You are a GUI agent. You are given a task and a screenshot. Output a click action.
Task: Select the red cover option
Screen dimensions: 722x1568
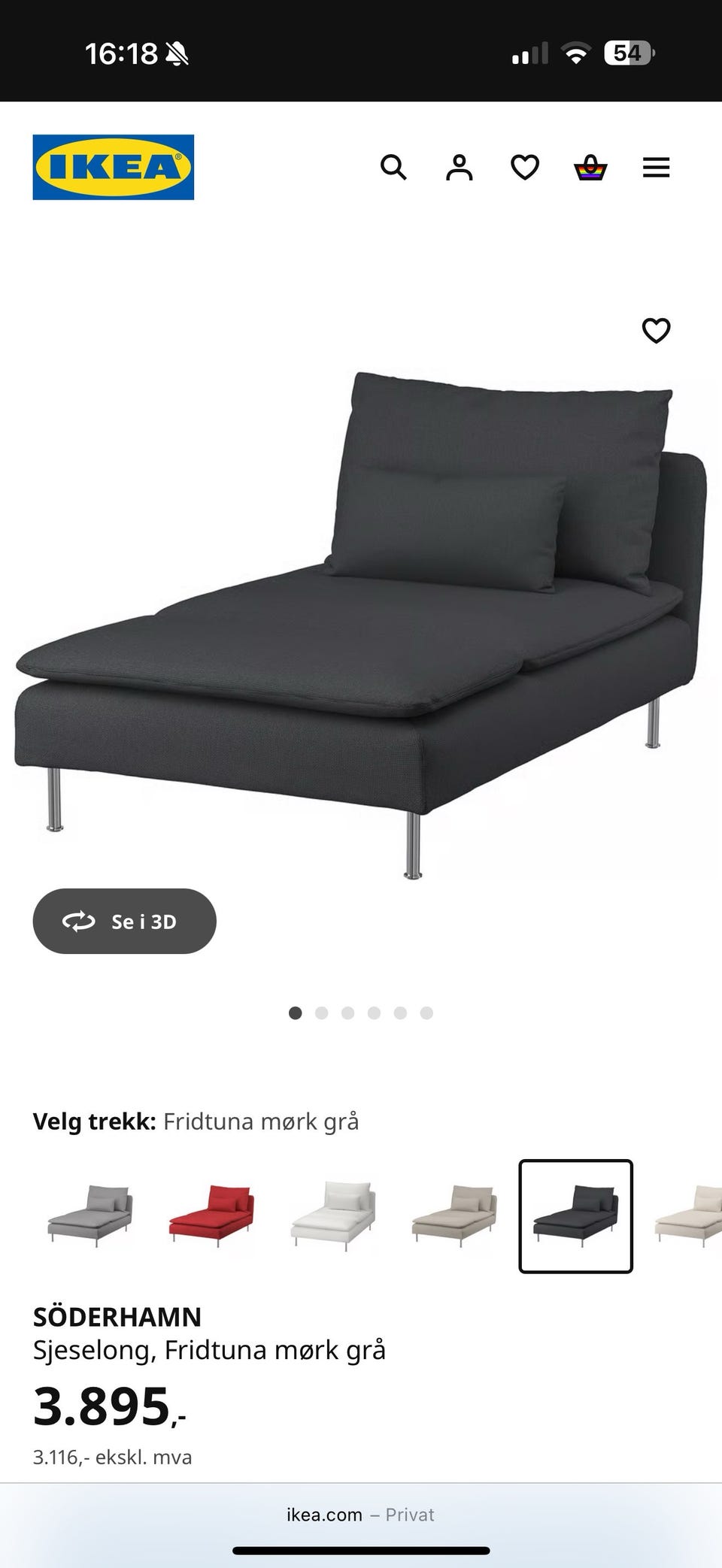(x=211, y=1215)
